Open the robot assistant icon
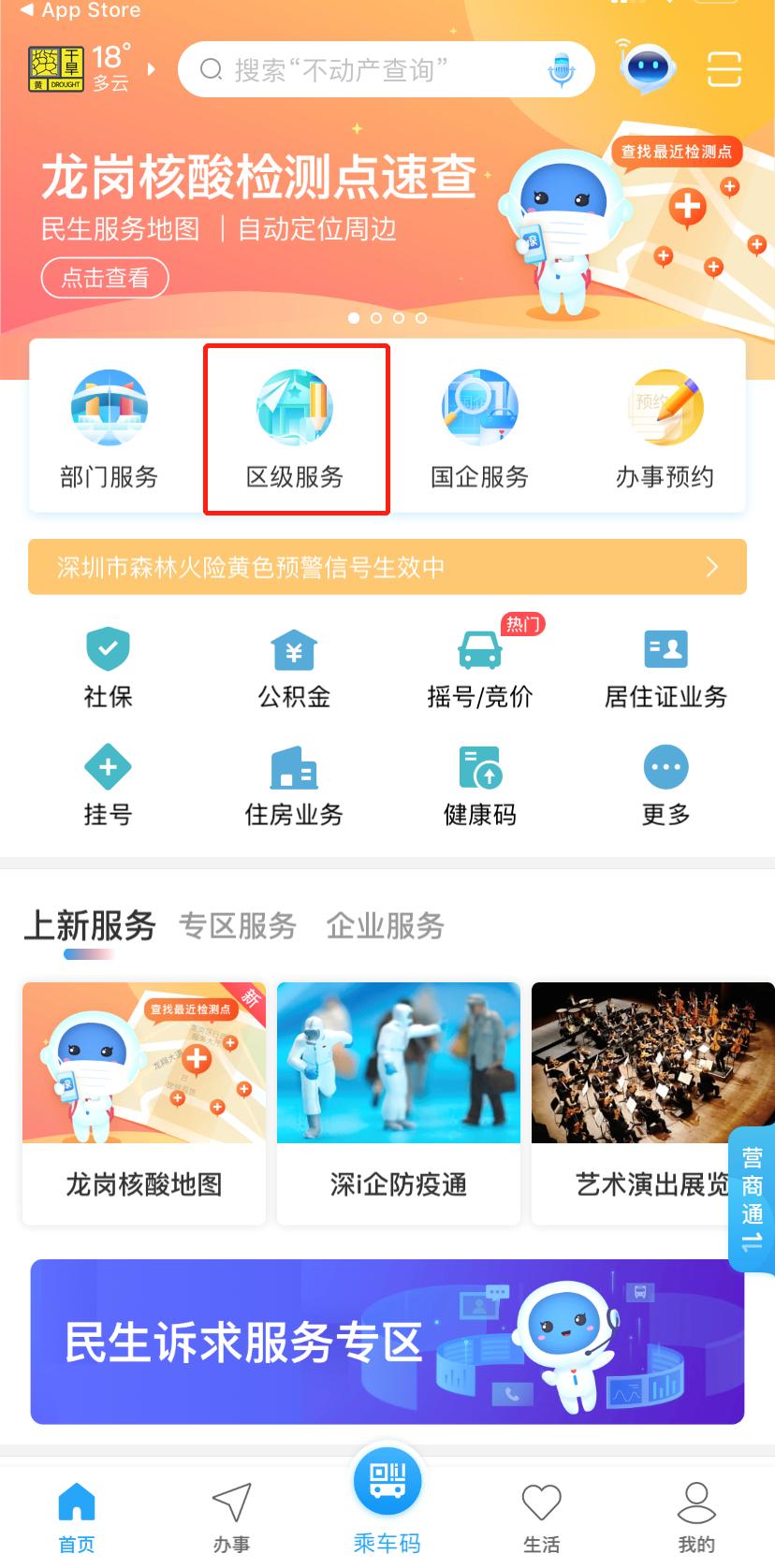This screenshot has width=775, height=1568. (648, 67)
